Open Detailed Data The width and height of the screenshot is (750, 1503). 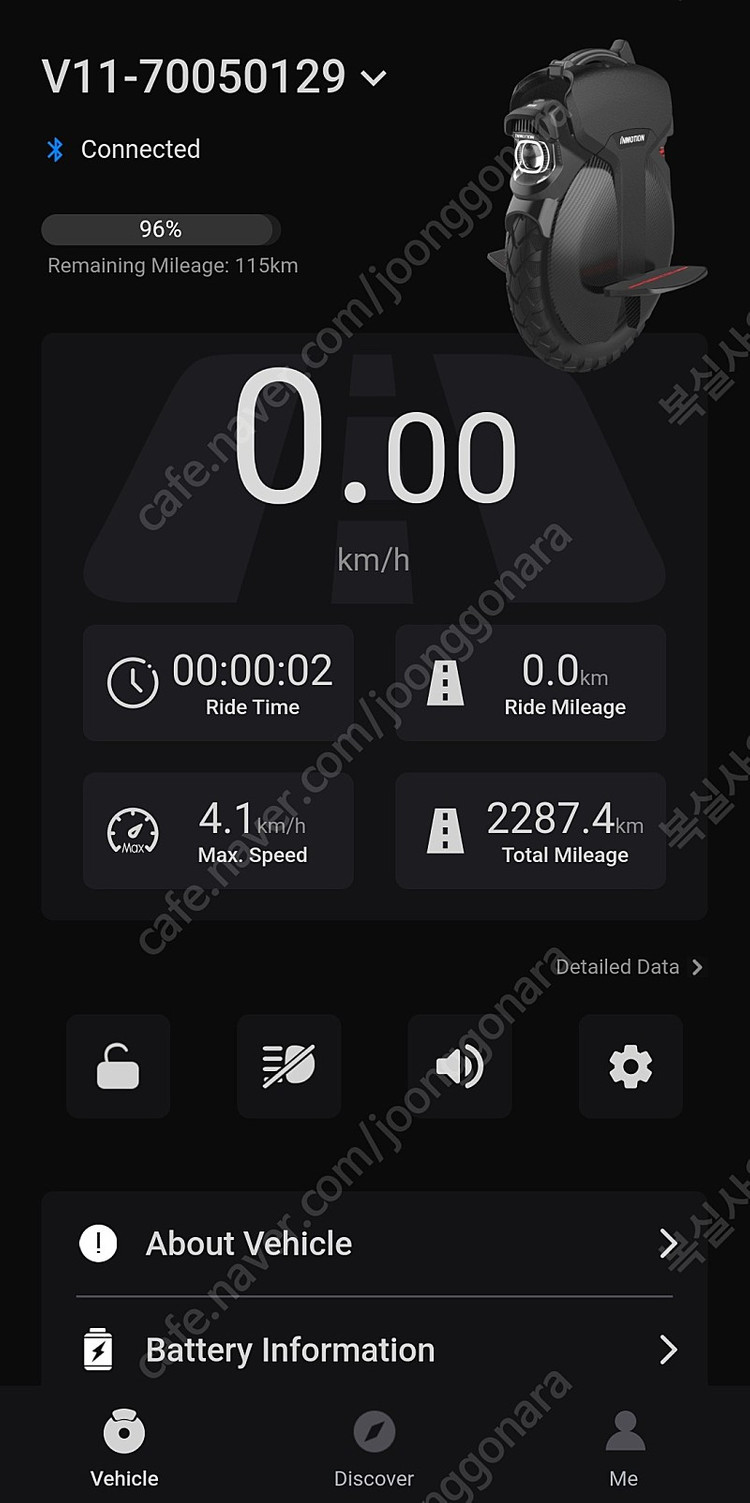[629, 967]
